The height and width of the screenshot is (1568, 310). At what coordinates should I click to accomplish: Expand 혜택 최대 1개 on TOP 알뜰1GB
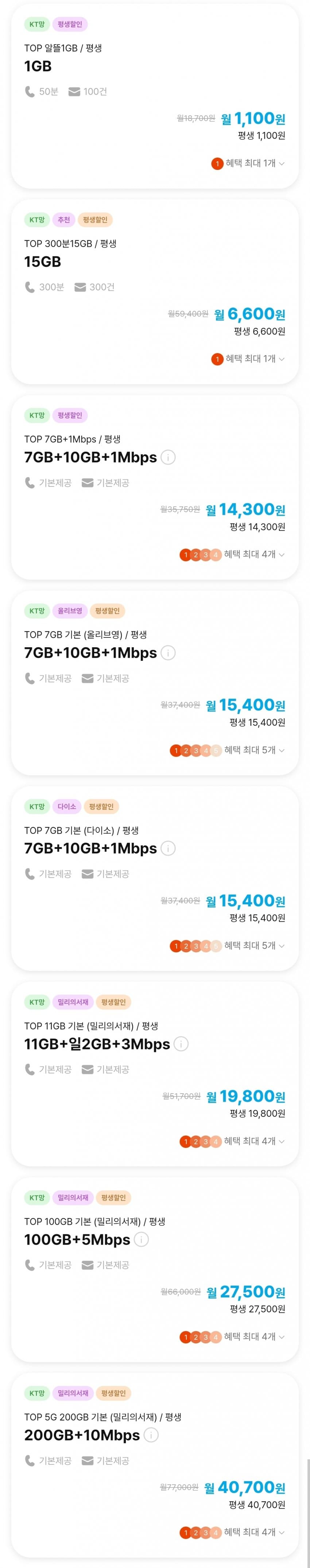point(250,163)
